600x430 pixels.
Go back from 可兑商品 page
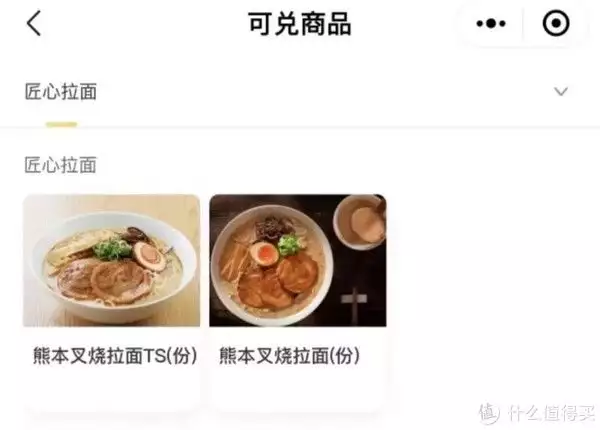[34, 24]
